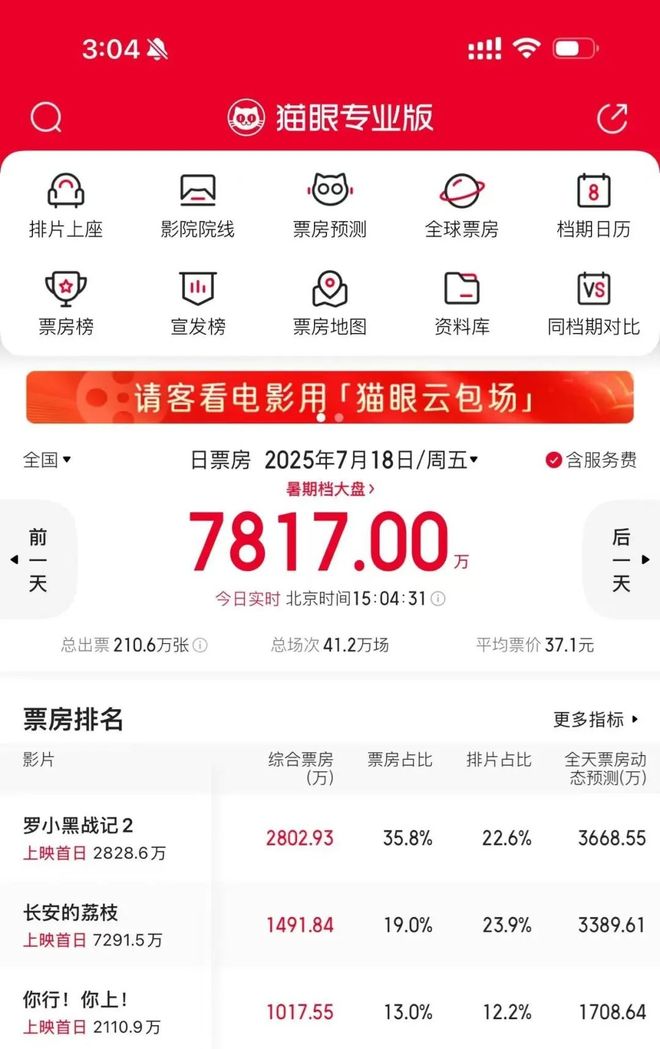Screen dimensions: 660x1049
Task: Open the search icon
Action: pos(46,118)
